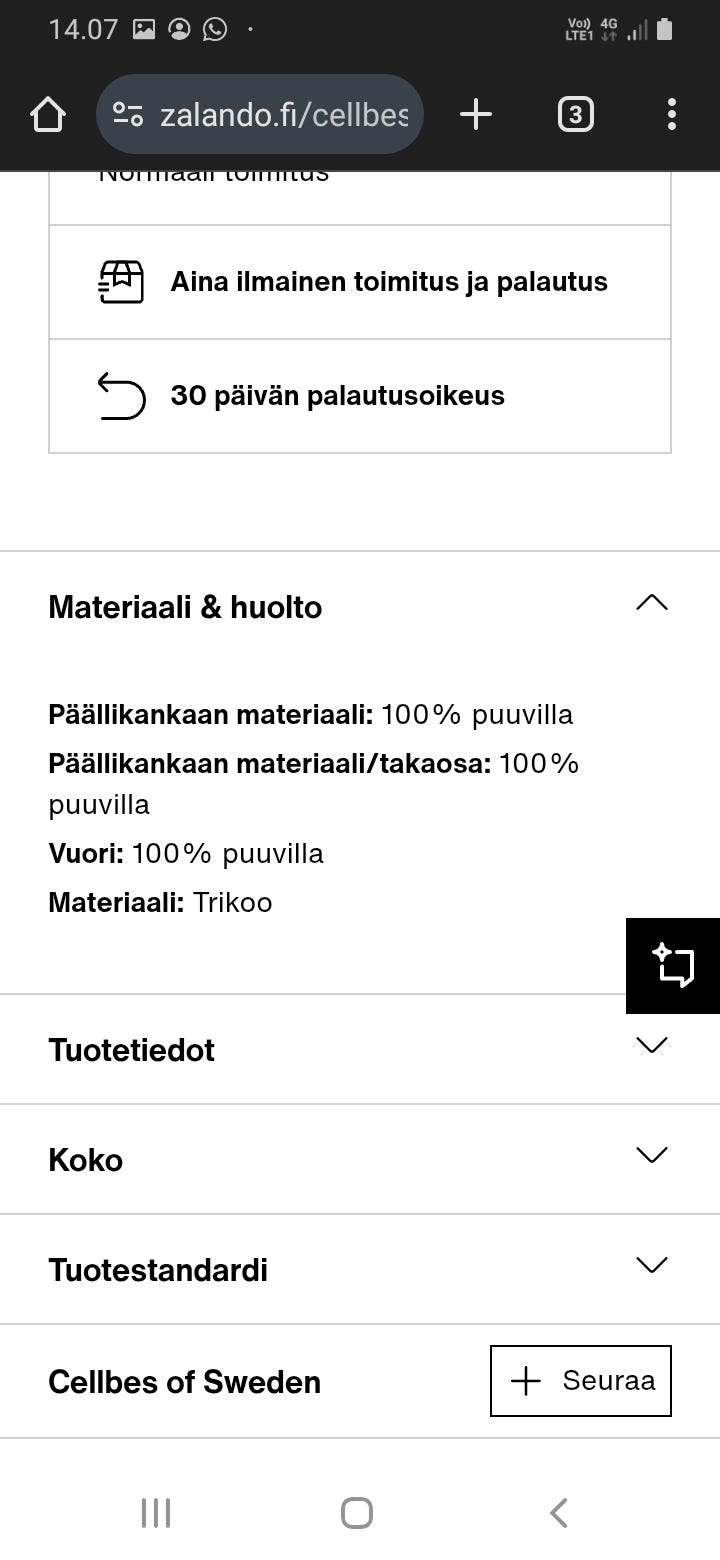The width and height of the screenshot is (720, 1560).
Task: Open recent apps from the navigation bar
Action: pos(155,1512)
